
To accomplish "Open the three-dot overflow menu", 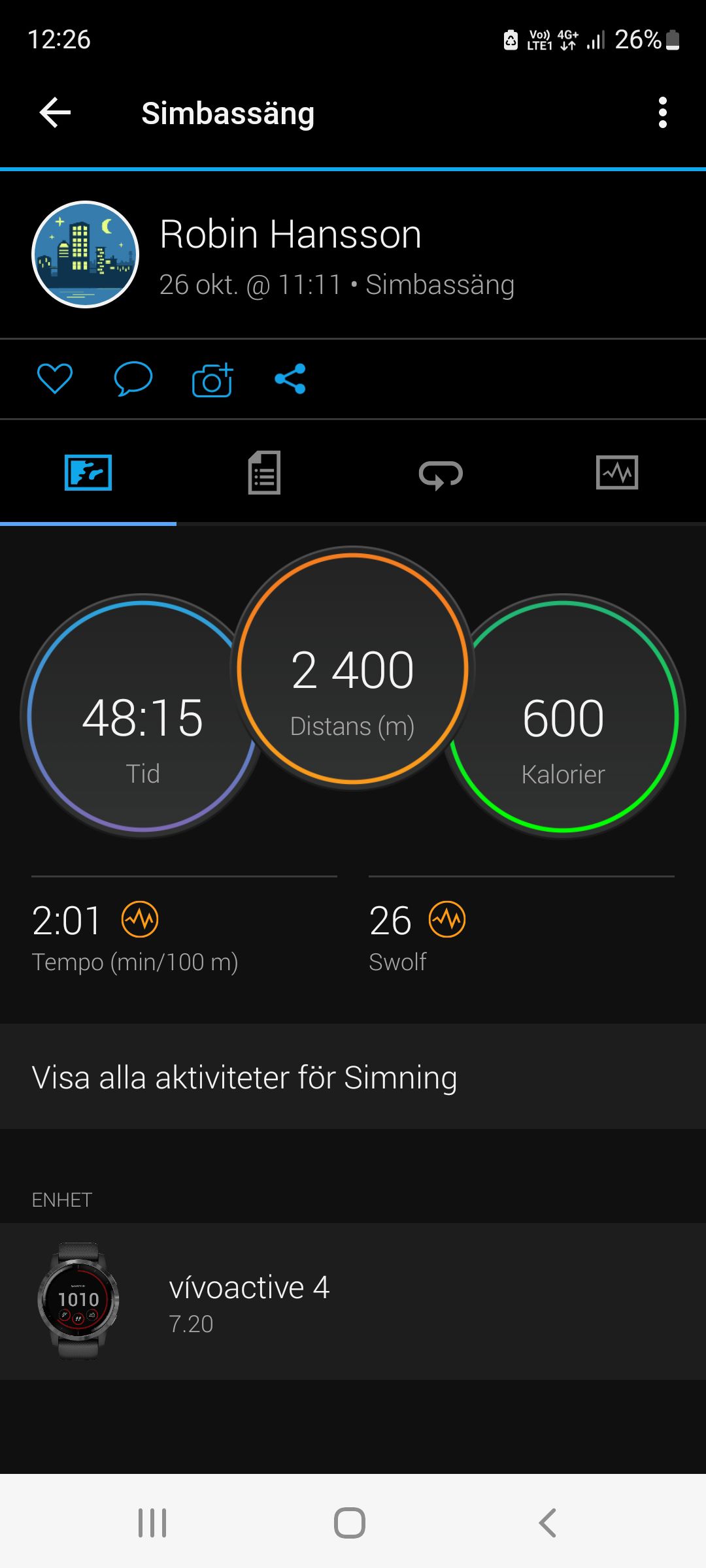I will [x=662, y=113].
